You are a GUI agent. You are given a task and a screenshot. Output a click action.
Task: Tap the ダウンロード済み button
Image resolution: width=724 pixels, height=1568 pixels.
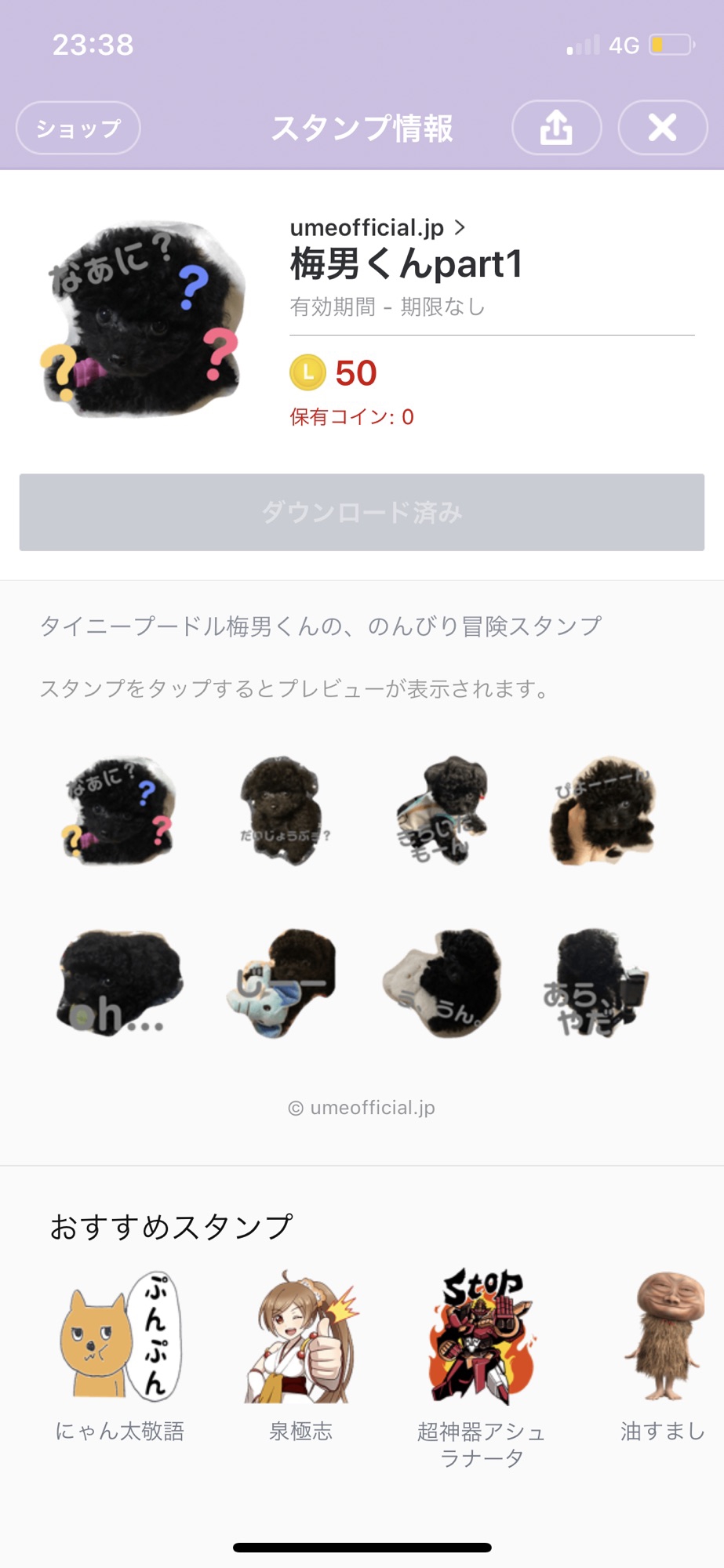click(x=362, y=512)
